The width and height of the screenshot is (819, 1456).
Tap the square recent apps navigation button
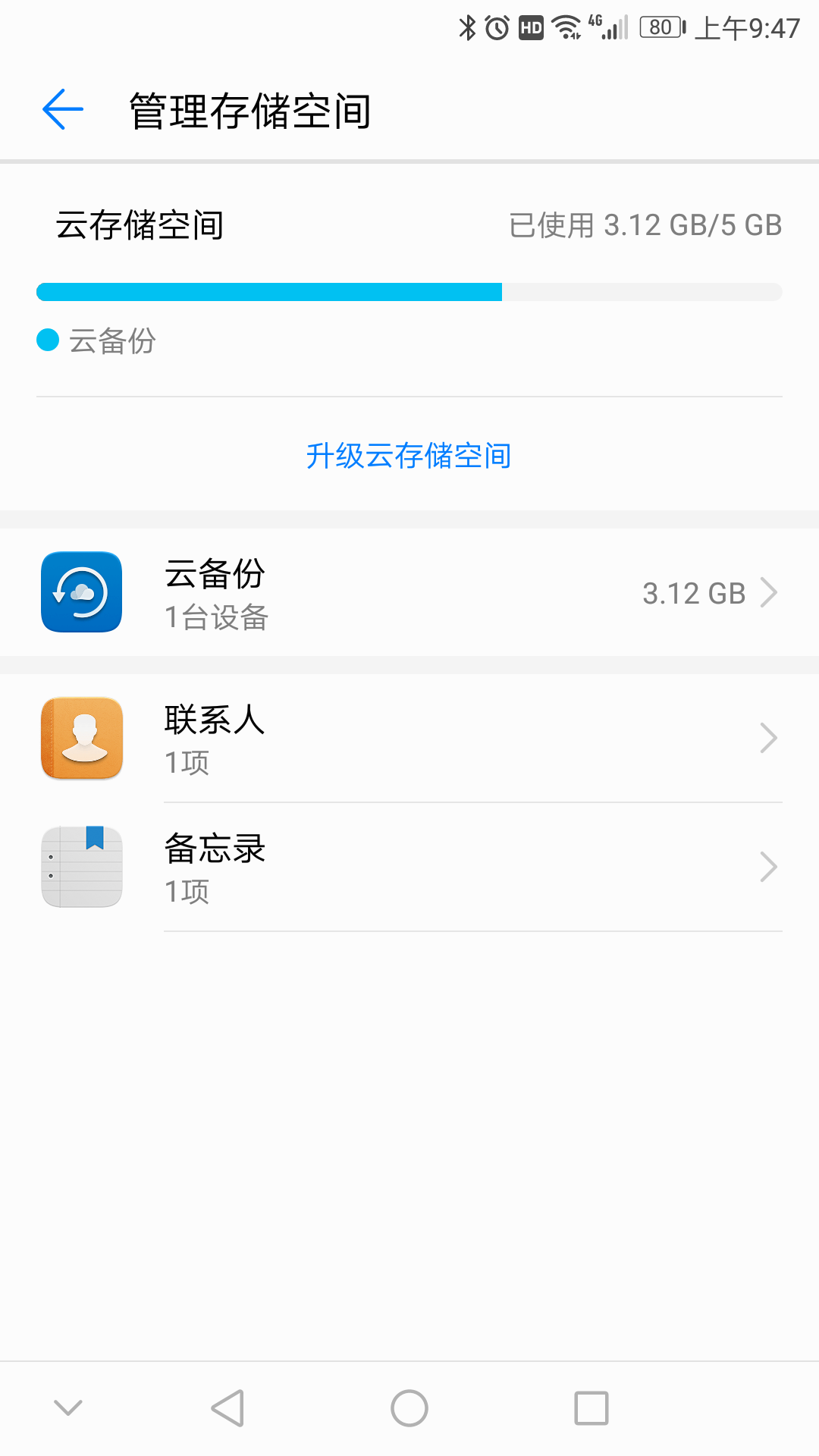[593, 1408]
